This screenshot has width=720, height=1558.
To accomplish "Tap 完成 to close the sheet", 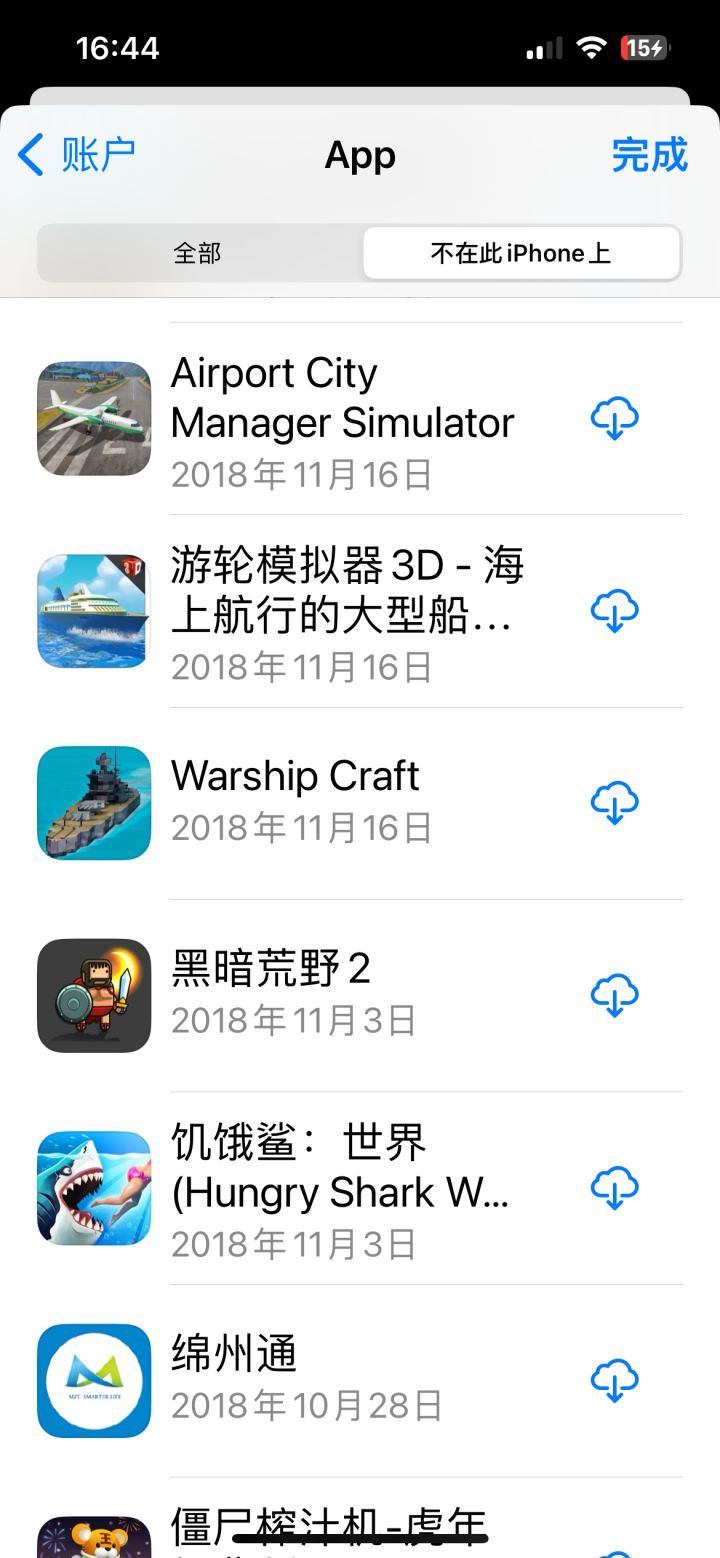I will coord(649,155).
